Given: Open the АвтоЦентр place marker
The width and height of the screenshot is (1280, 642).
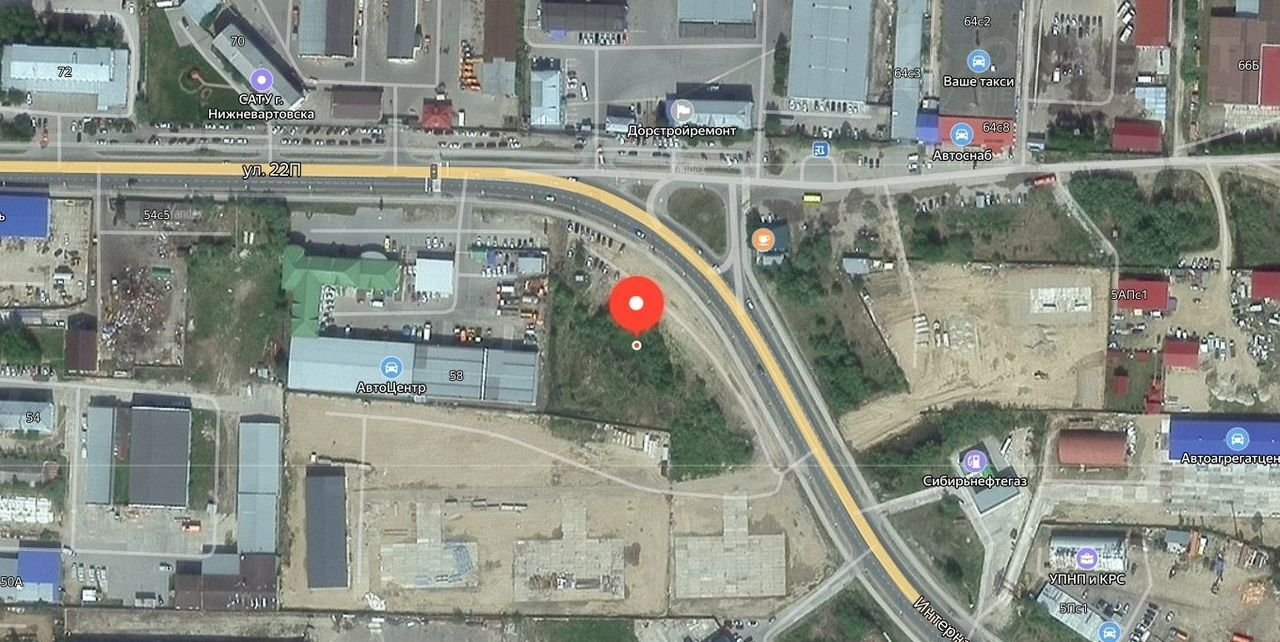Looking at the screenshot, I should click(391, 367).
